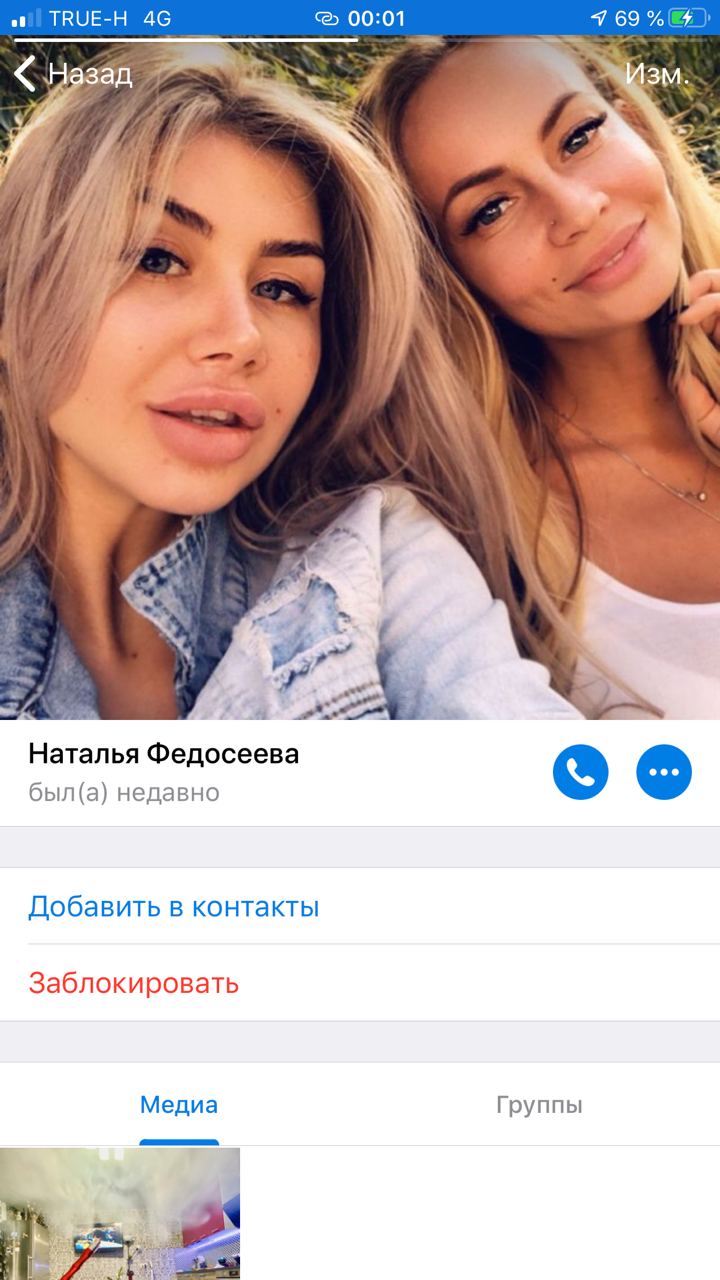This screenshot has width=720, height=1280.
Task: Choose Заблокировать to block this user
Action: 134,983
